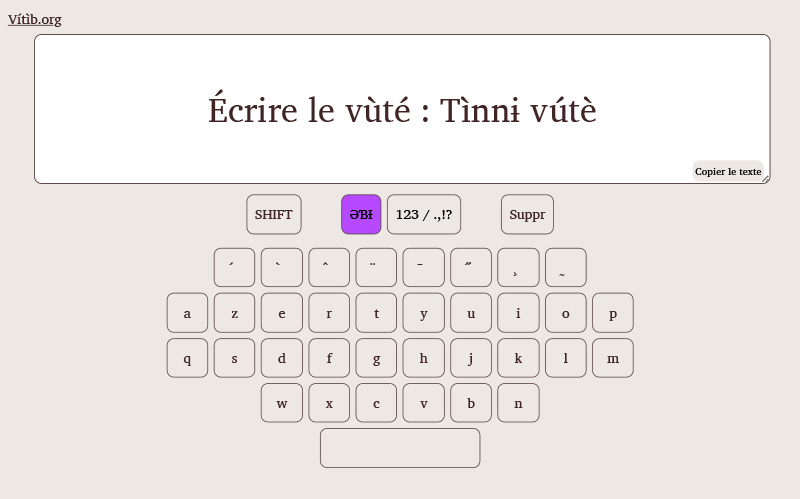Type the letter m

[613, 358]
